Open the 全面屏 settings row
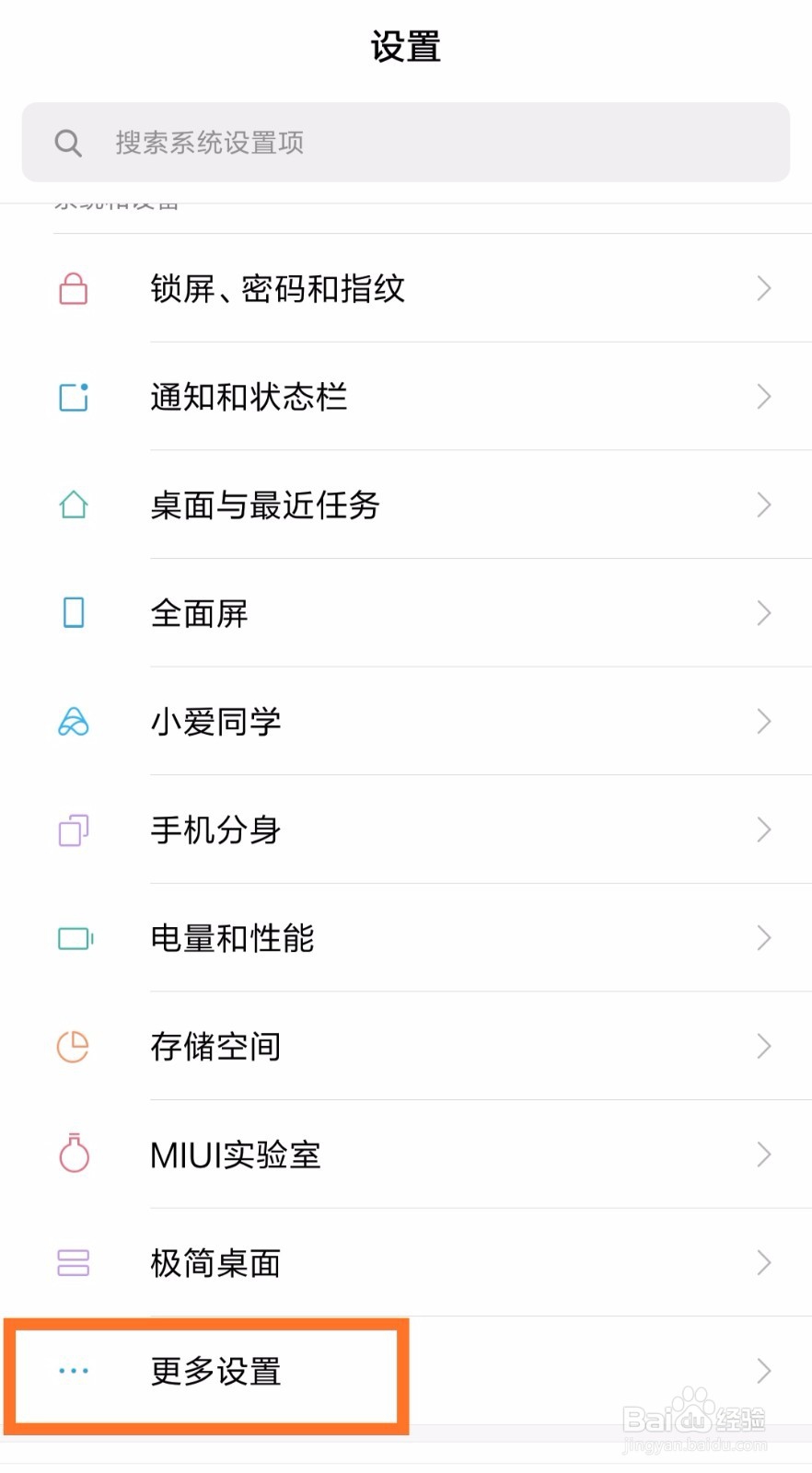This screenshot has height=1473, width=812. [x=406, y=613]
